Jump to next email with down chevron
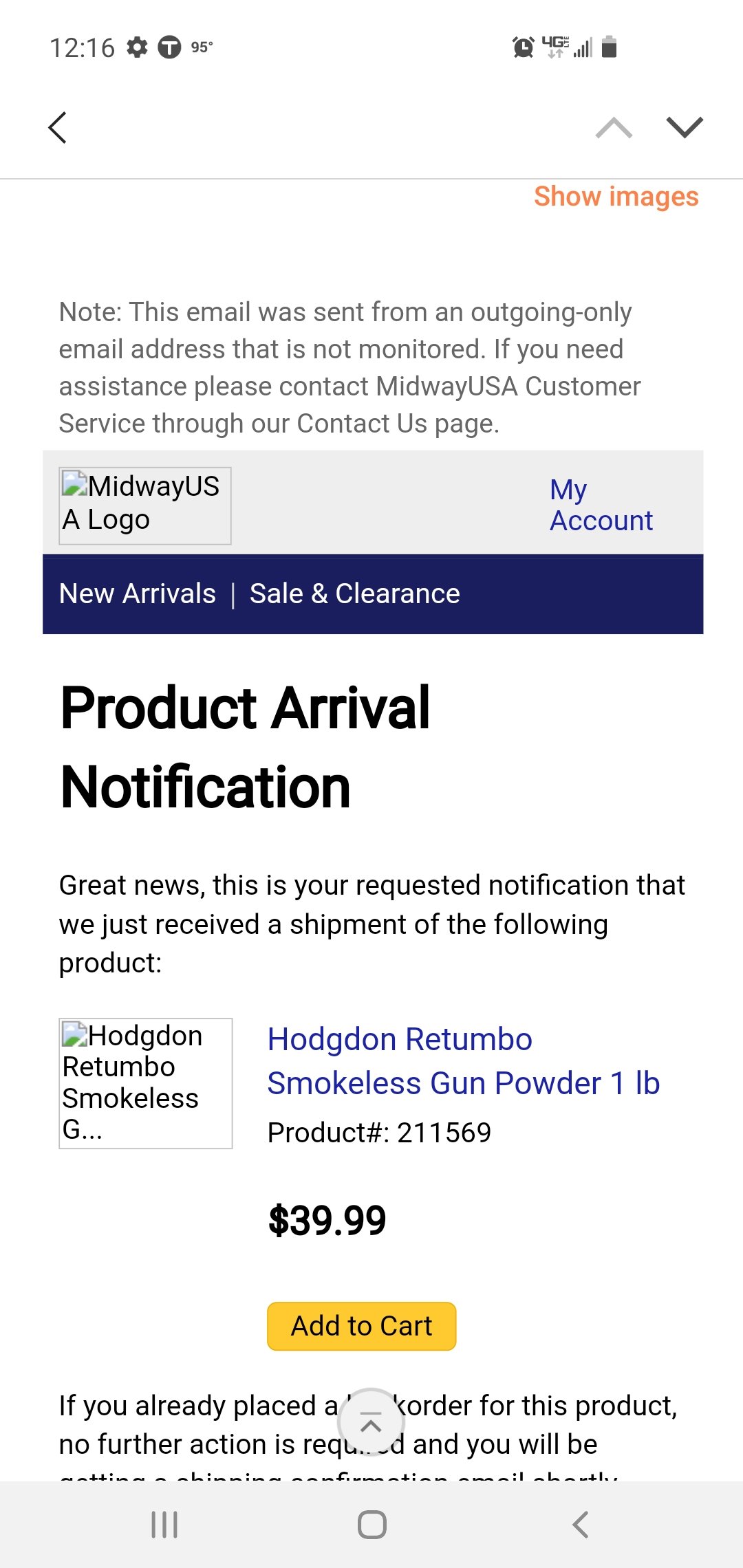This screenshot has height=1568, width=743. [685, 128]
